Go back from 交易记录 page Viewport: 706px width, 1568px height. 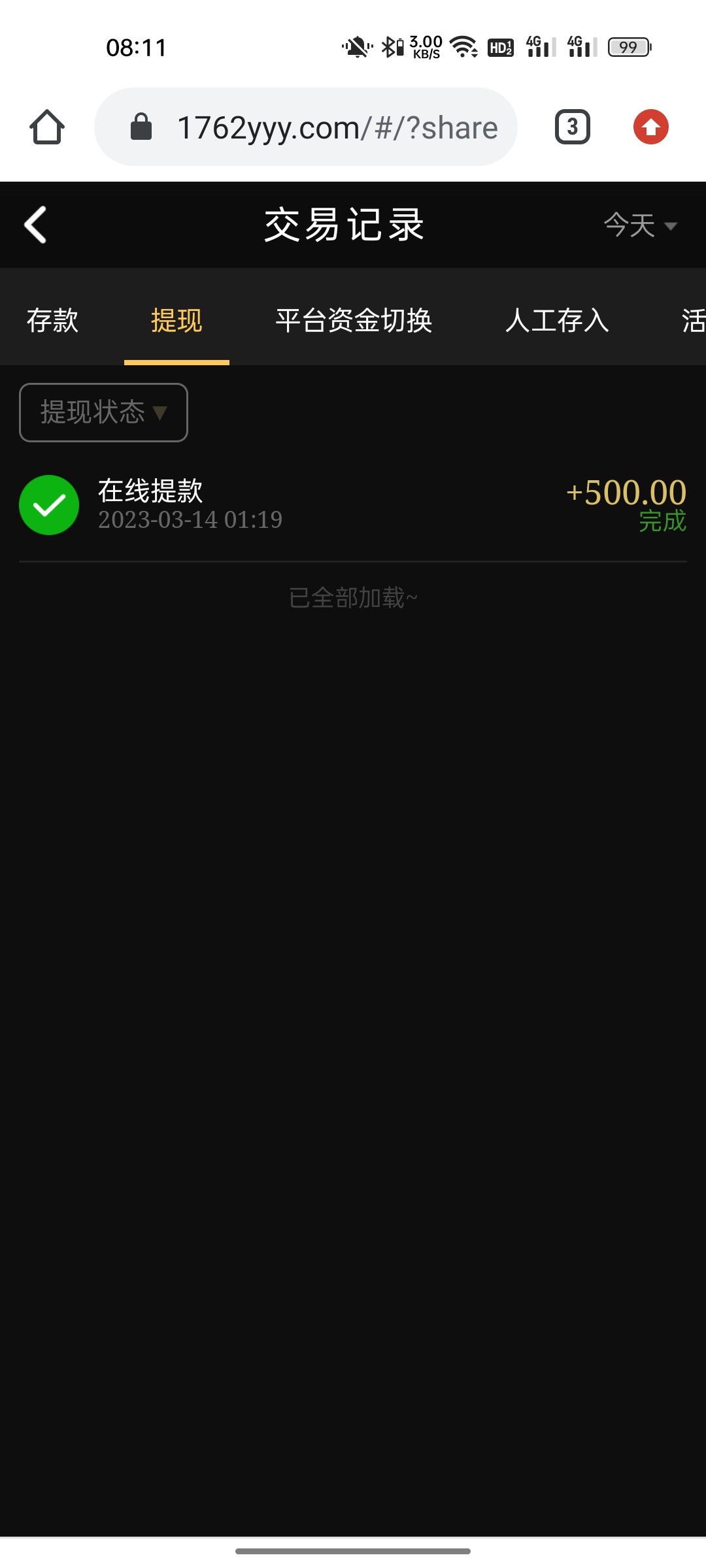(x=35, y=225)
